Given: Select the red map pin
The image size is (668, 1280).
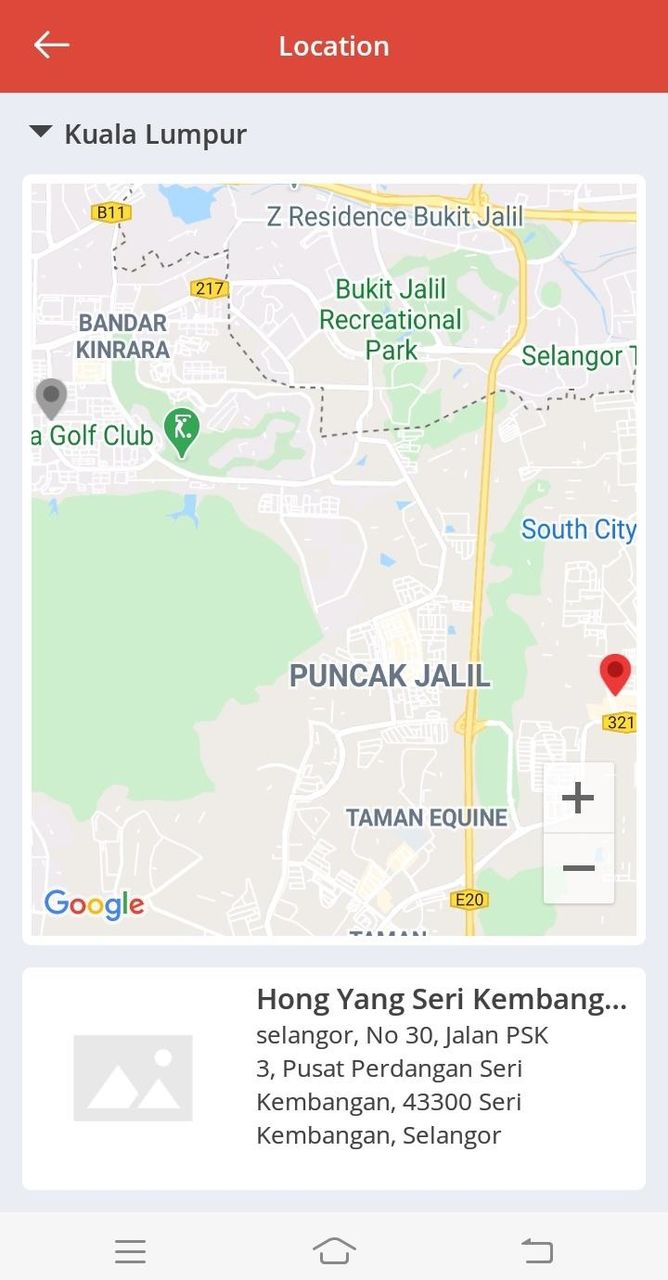Looking at the screenshot, I should 615,674.
